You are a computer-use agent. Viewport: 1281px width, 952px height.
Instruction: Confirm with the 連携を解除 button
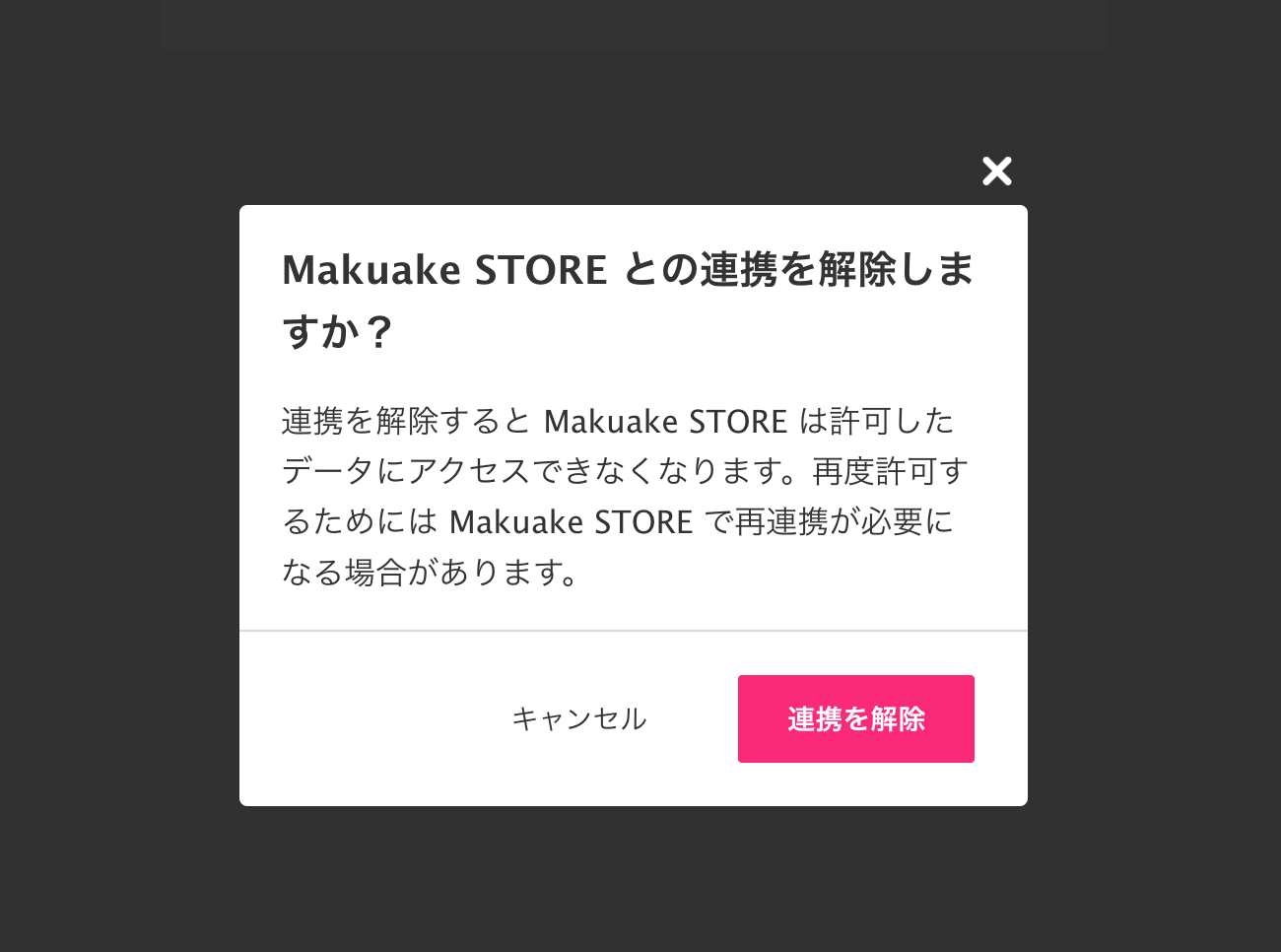point(855,718)
